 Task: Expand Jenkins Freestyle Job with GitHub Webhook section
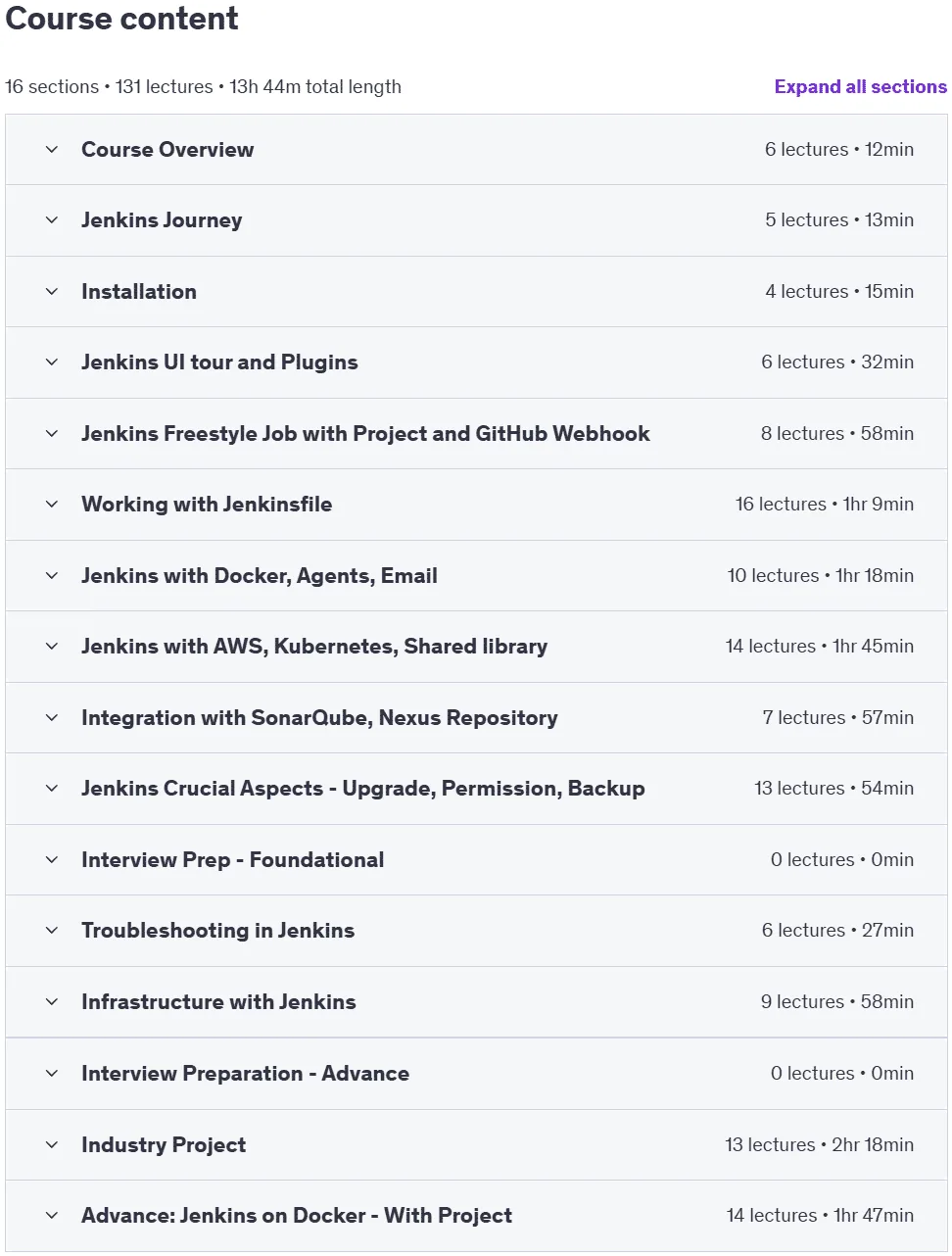tap(476, 434)
